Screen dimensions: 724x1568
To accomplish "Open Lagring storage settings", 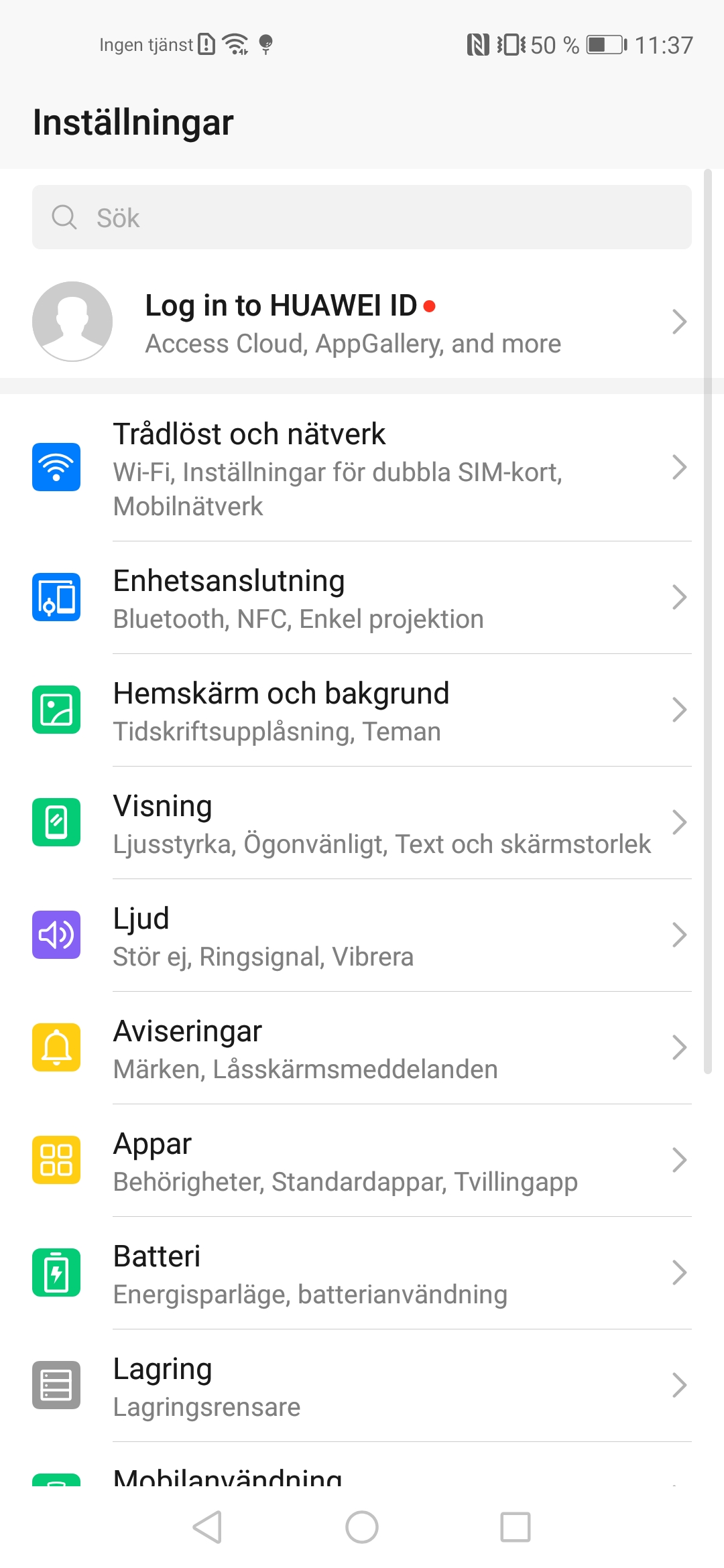I will coord(362,1386).
